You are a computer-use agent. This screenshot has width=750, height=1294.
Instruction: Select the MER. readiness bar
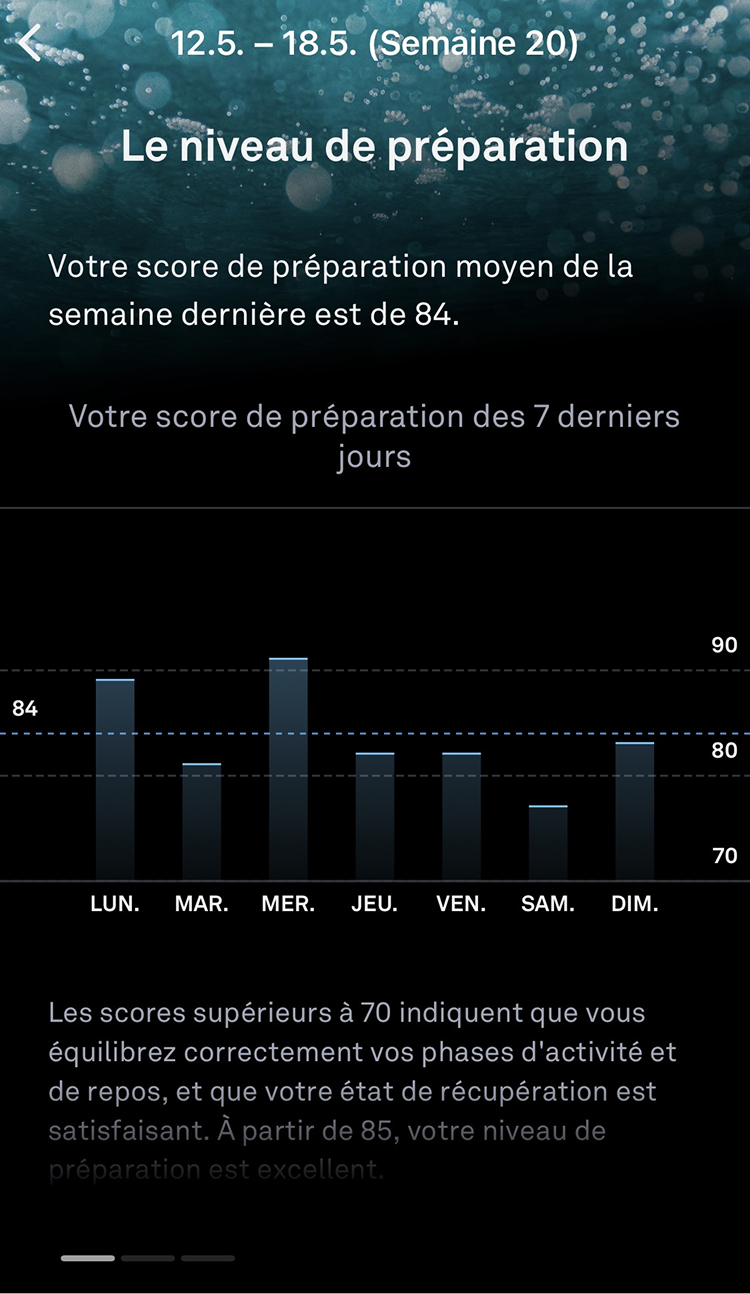pos(288,769)
